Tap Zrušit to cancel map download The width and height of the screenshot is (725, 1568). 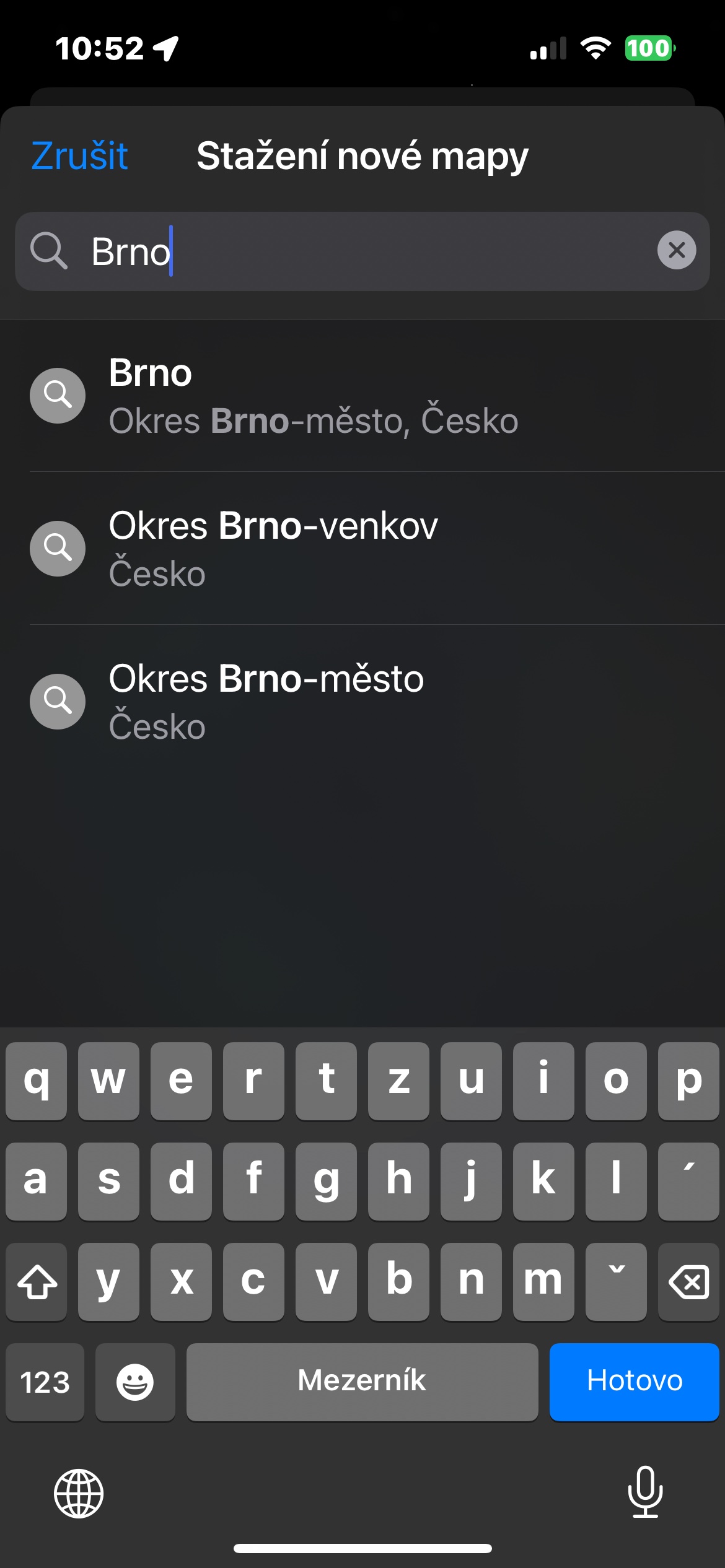pos(79,155)
